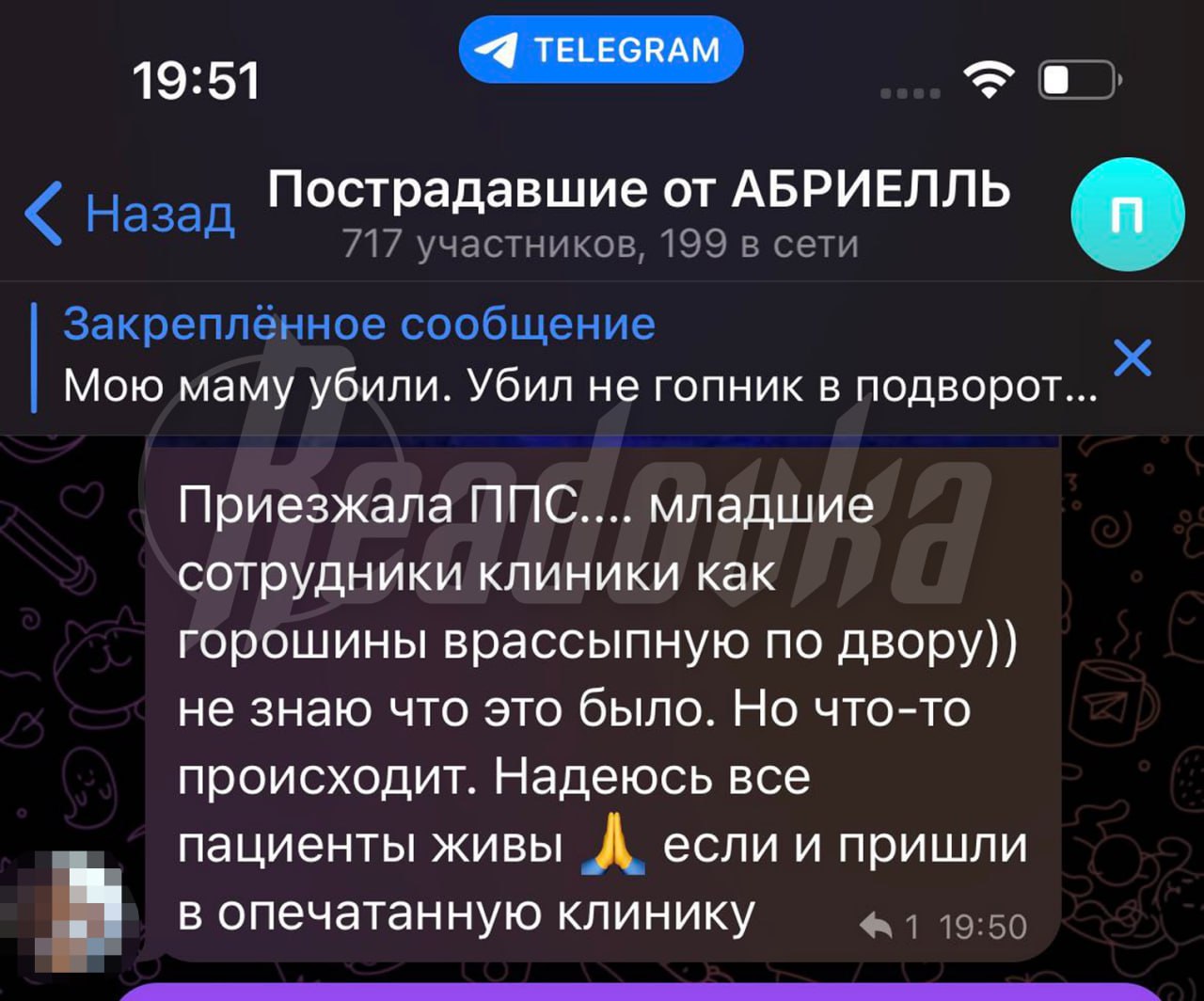This screenshot has width=1204, height=1001.
Task: Go back via the Назад button
Action: click(x=132, y=214)
